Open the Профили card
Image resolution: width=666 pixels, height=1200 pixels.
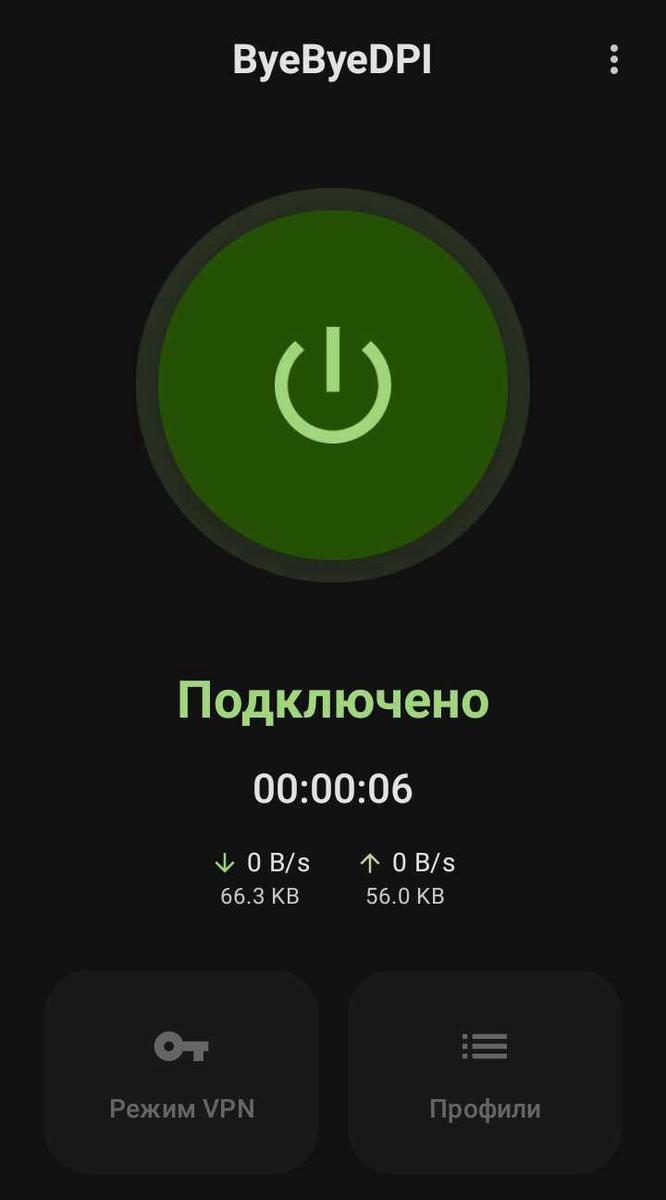point(485,1071)
